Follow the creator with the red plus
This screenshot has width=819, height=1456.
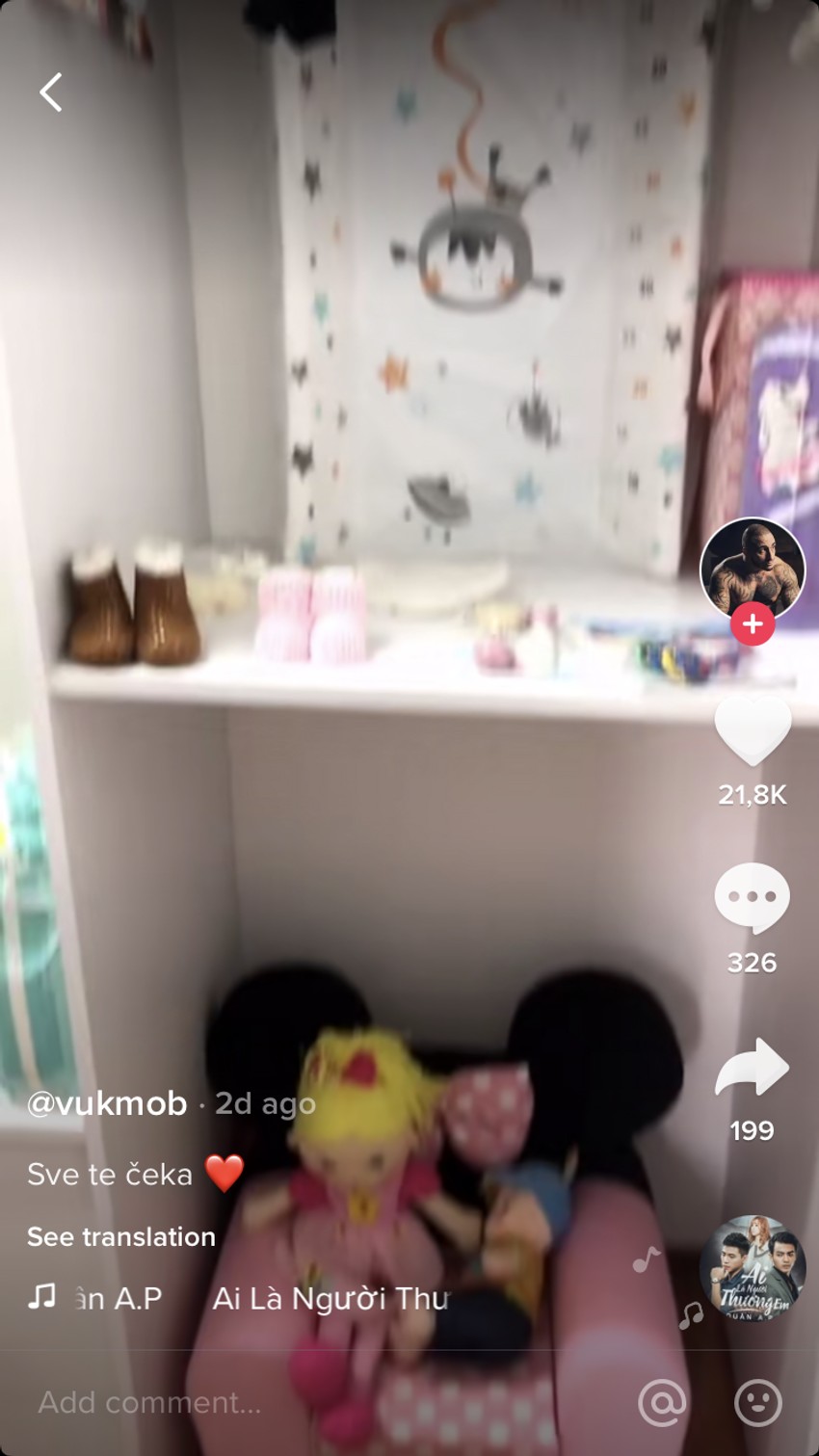point(753,624)
